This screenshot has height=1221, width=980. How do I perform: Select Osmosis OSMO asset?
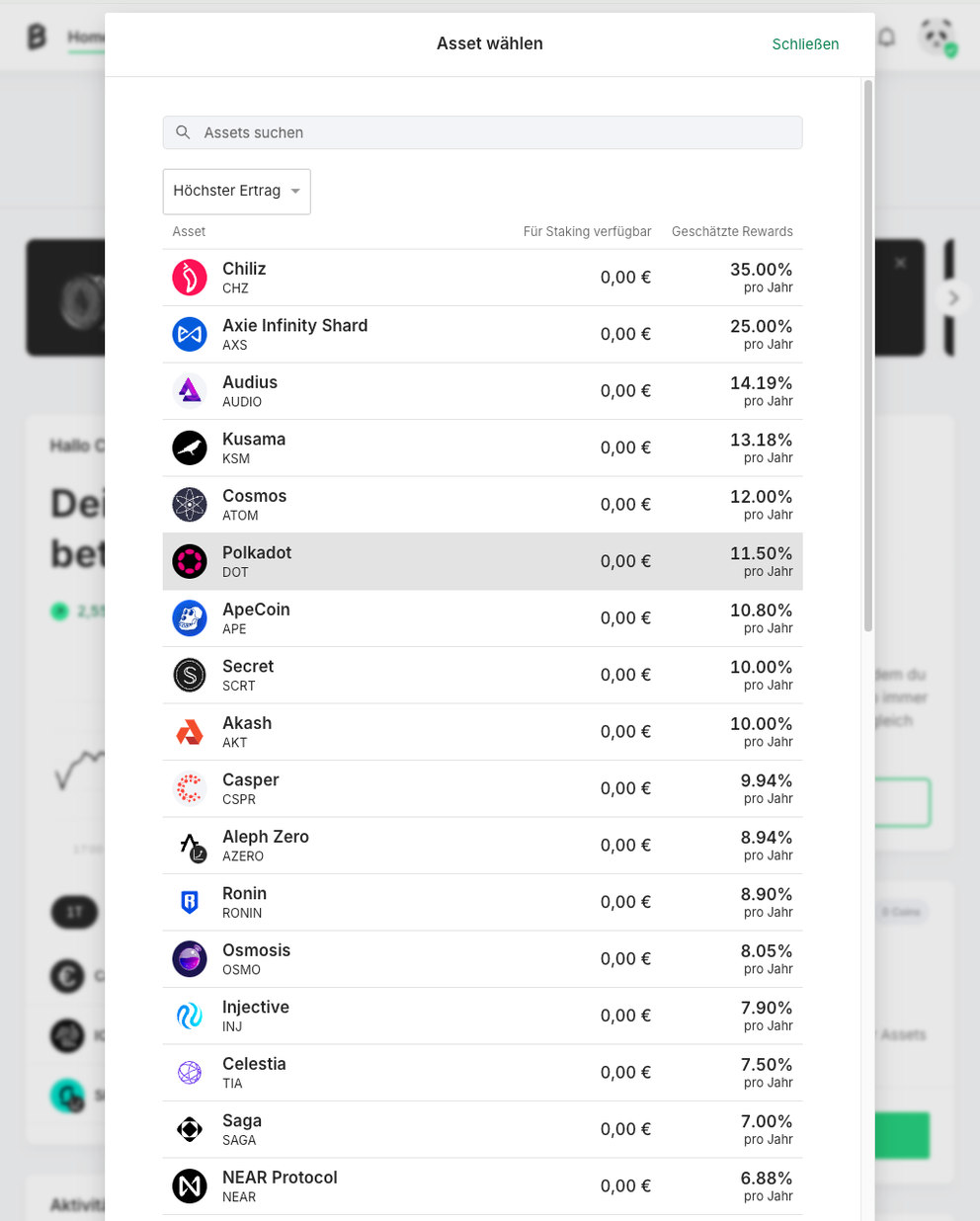482,959
